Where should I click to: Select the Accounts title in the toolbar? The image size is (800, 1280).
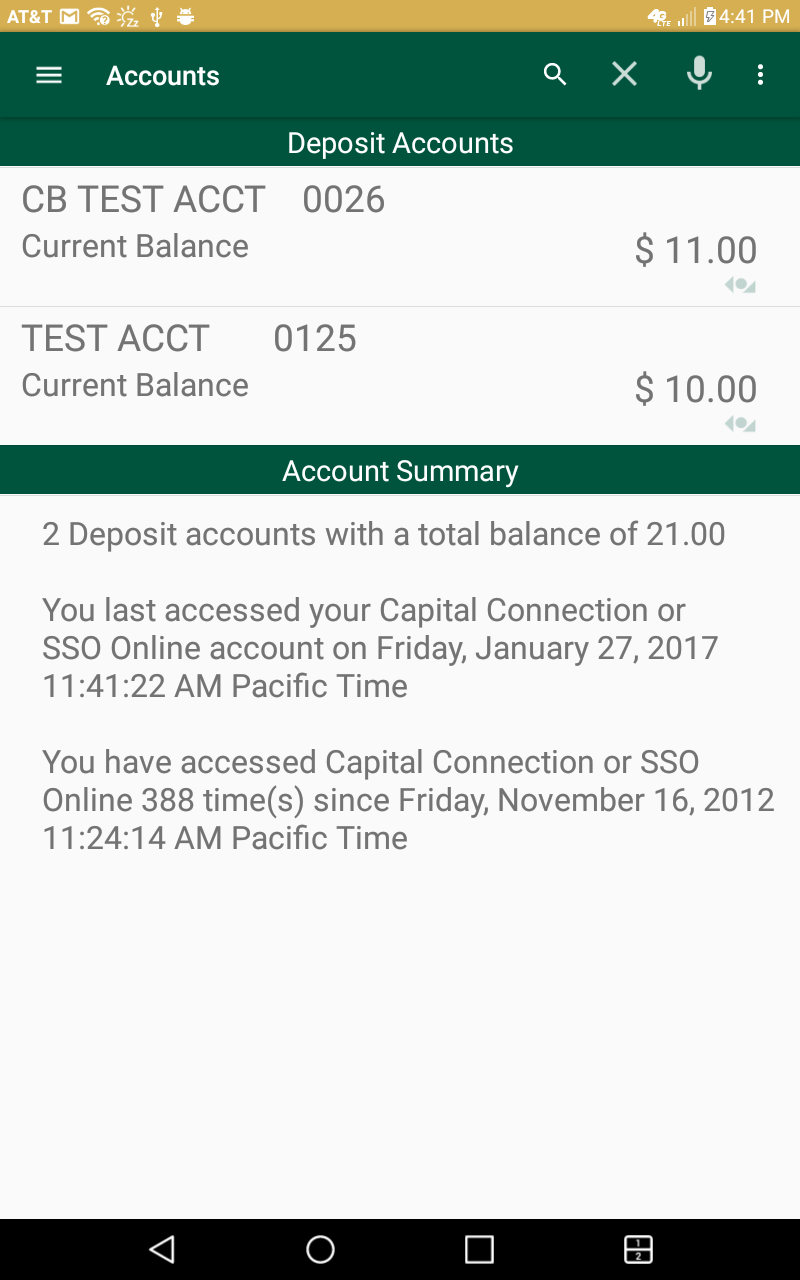click(x=162, y=75)
